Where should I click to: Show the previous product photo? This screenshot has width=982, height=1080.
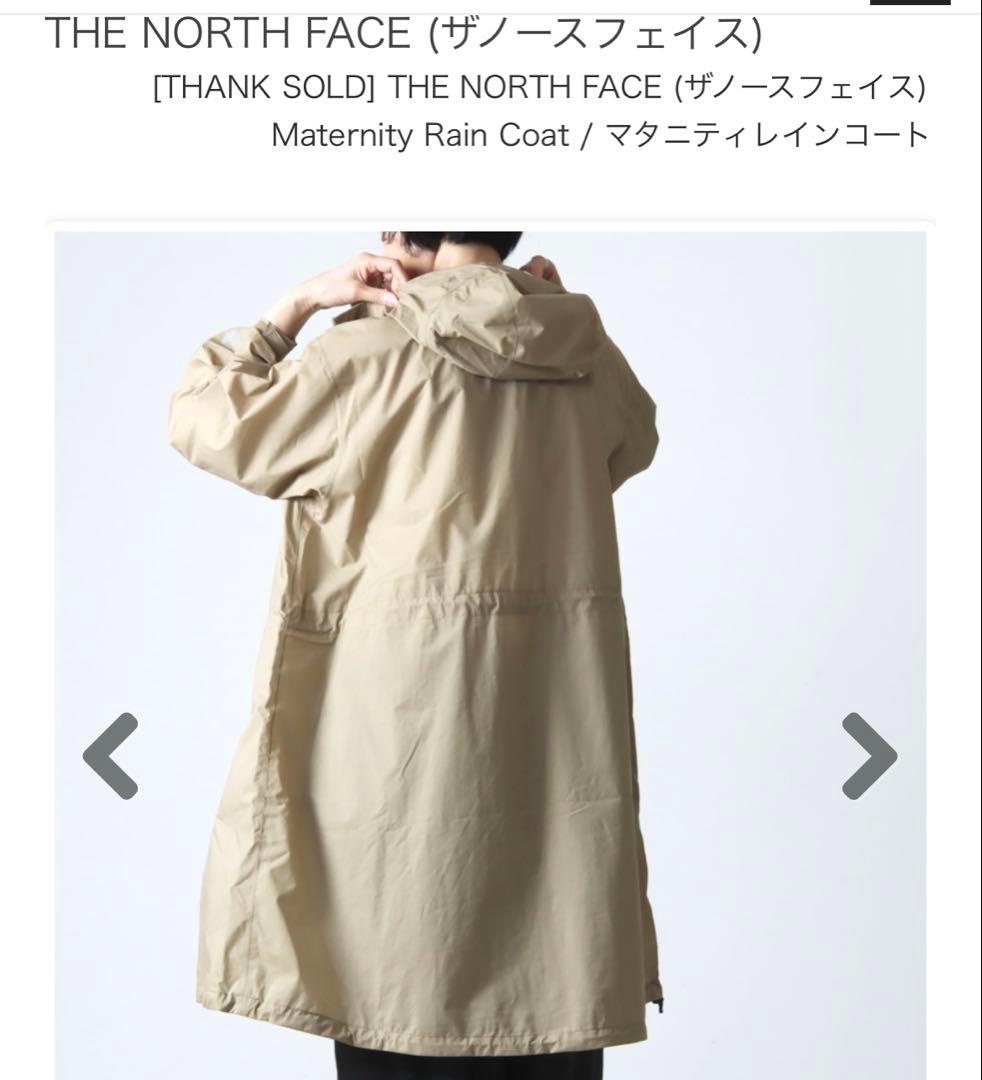pos(110,756)
